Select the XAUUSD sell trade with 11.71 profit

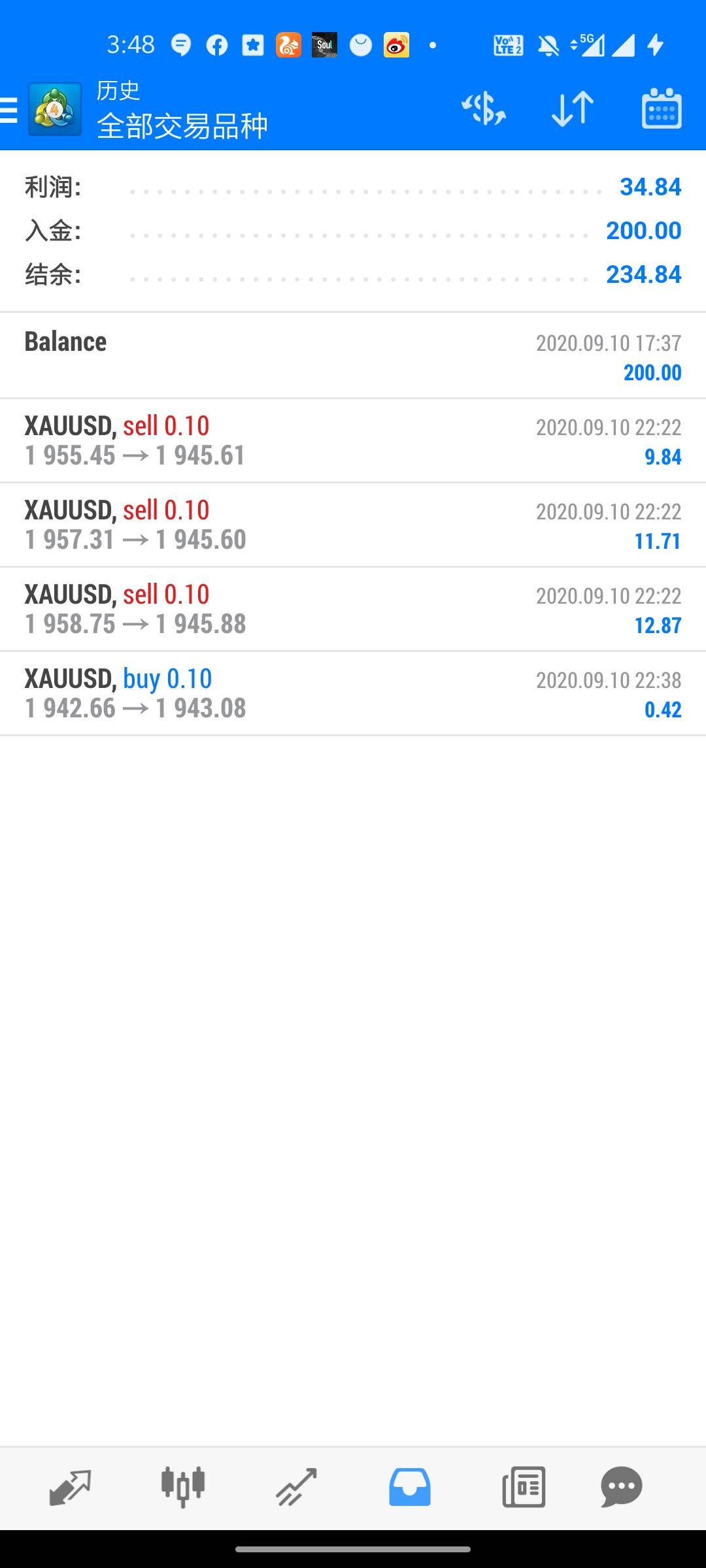point(353,525)
